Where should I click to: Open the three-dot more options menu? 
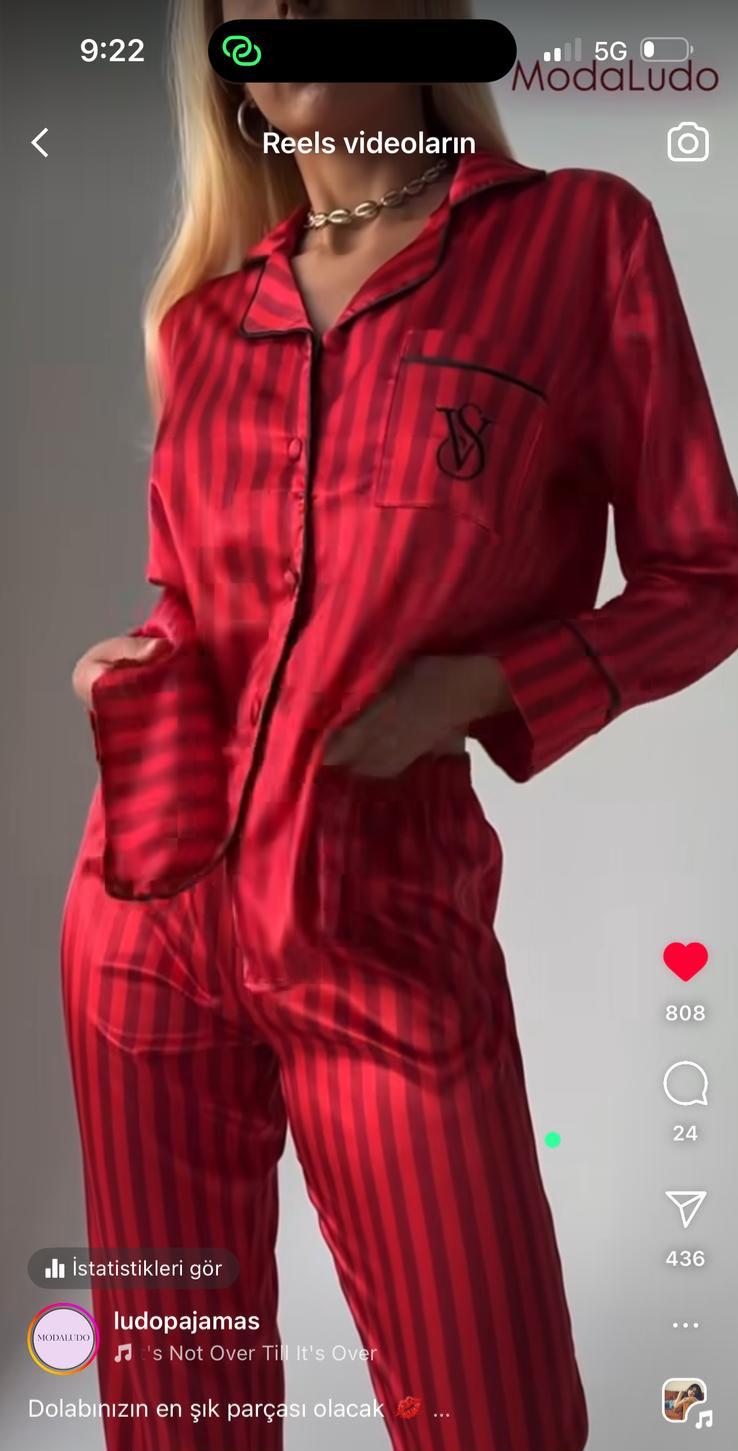tap(685, 1325)
